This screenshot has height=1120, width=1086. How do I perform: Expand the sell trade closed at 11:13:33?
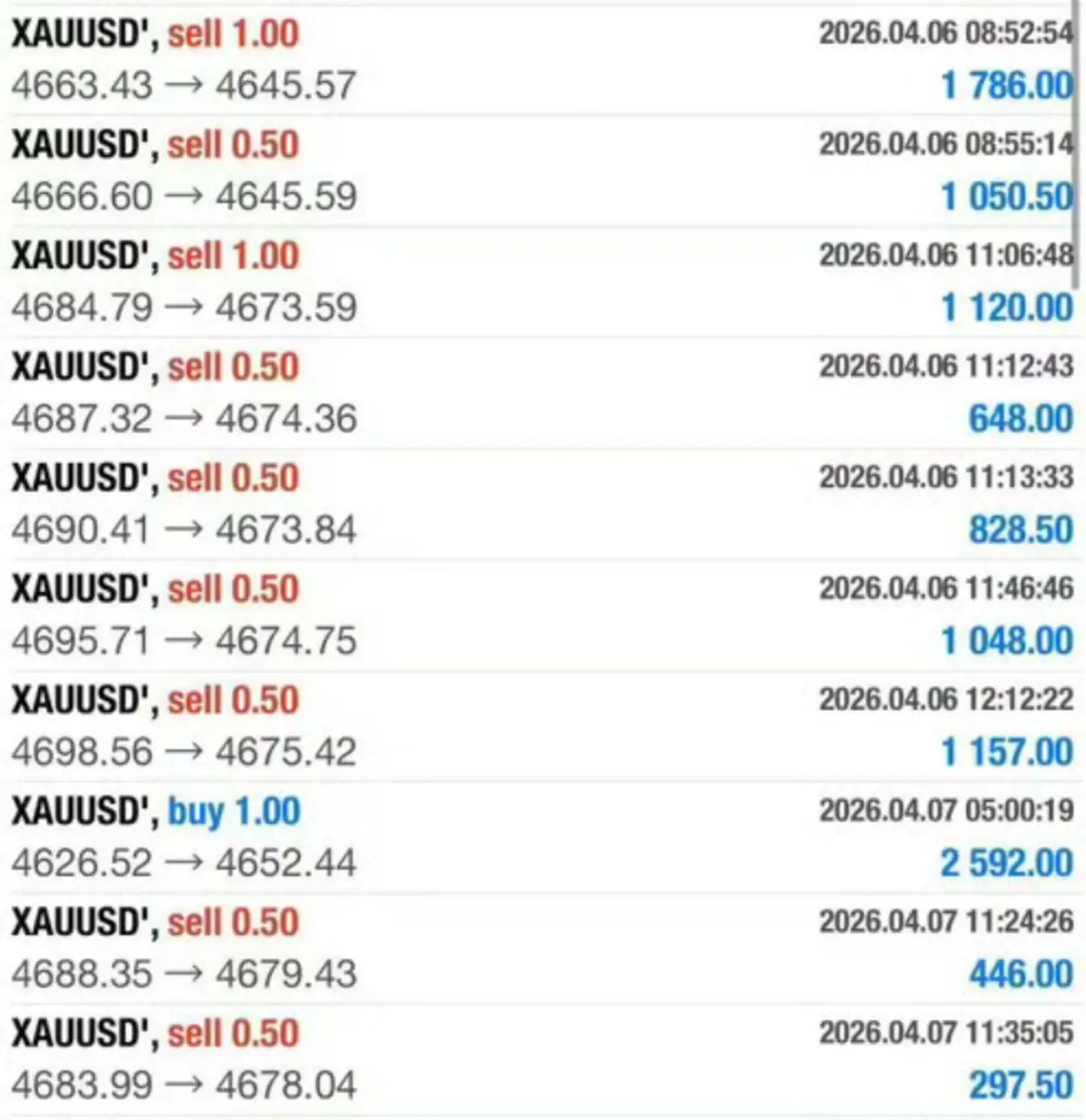(542, 504)
